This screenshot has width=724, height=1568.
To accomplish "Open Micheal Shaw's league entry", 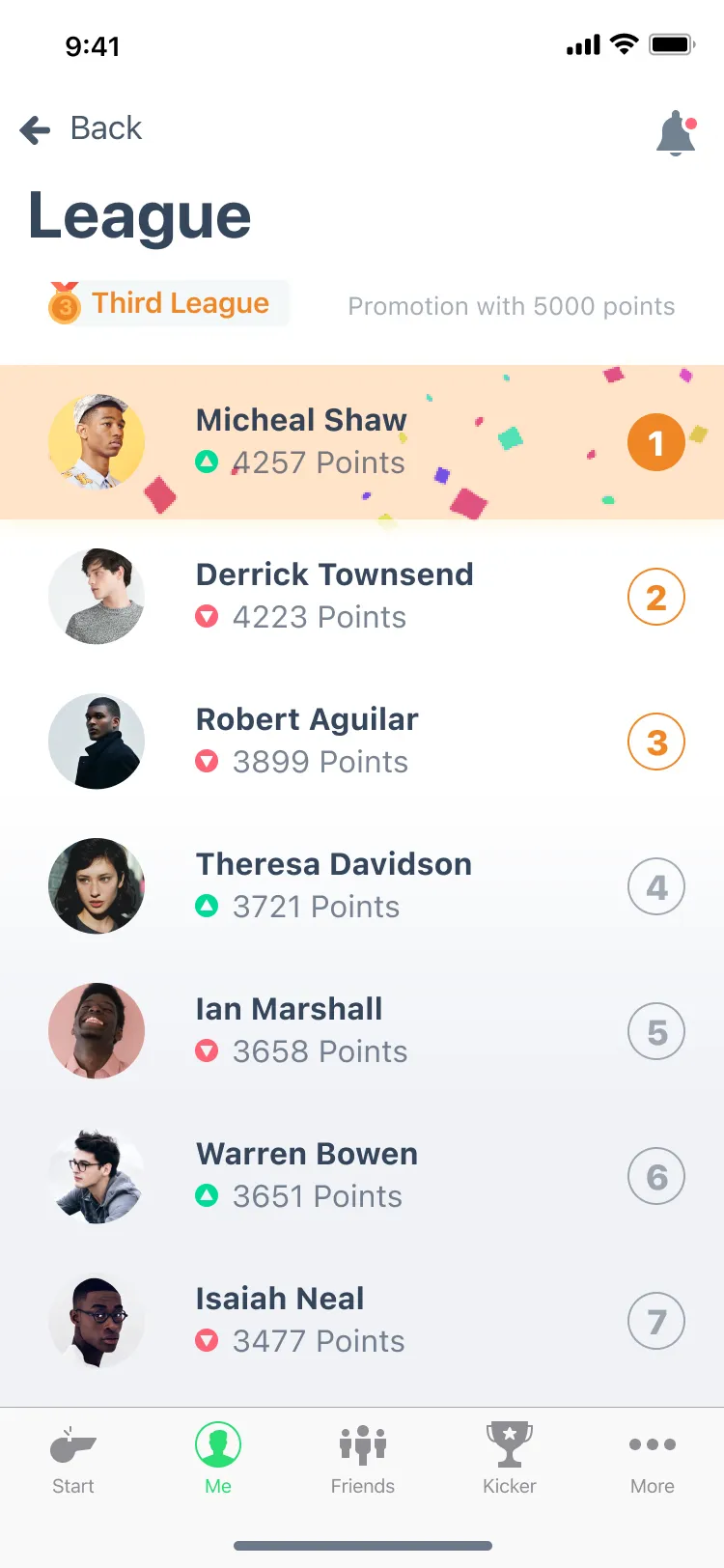I will tap(362, 442).
